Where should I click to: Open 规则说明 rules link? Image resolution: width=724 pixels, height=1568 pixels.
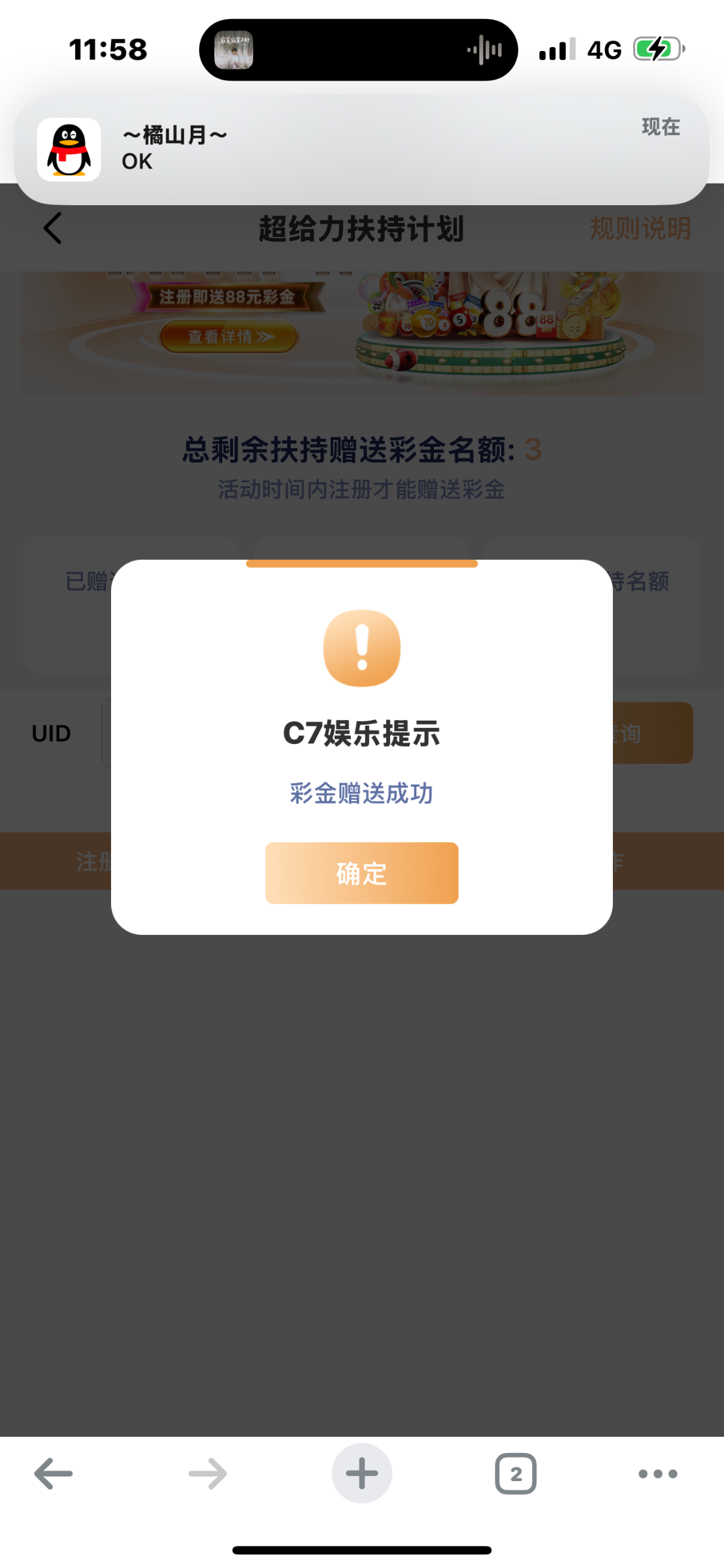[x=640, y=229]
